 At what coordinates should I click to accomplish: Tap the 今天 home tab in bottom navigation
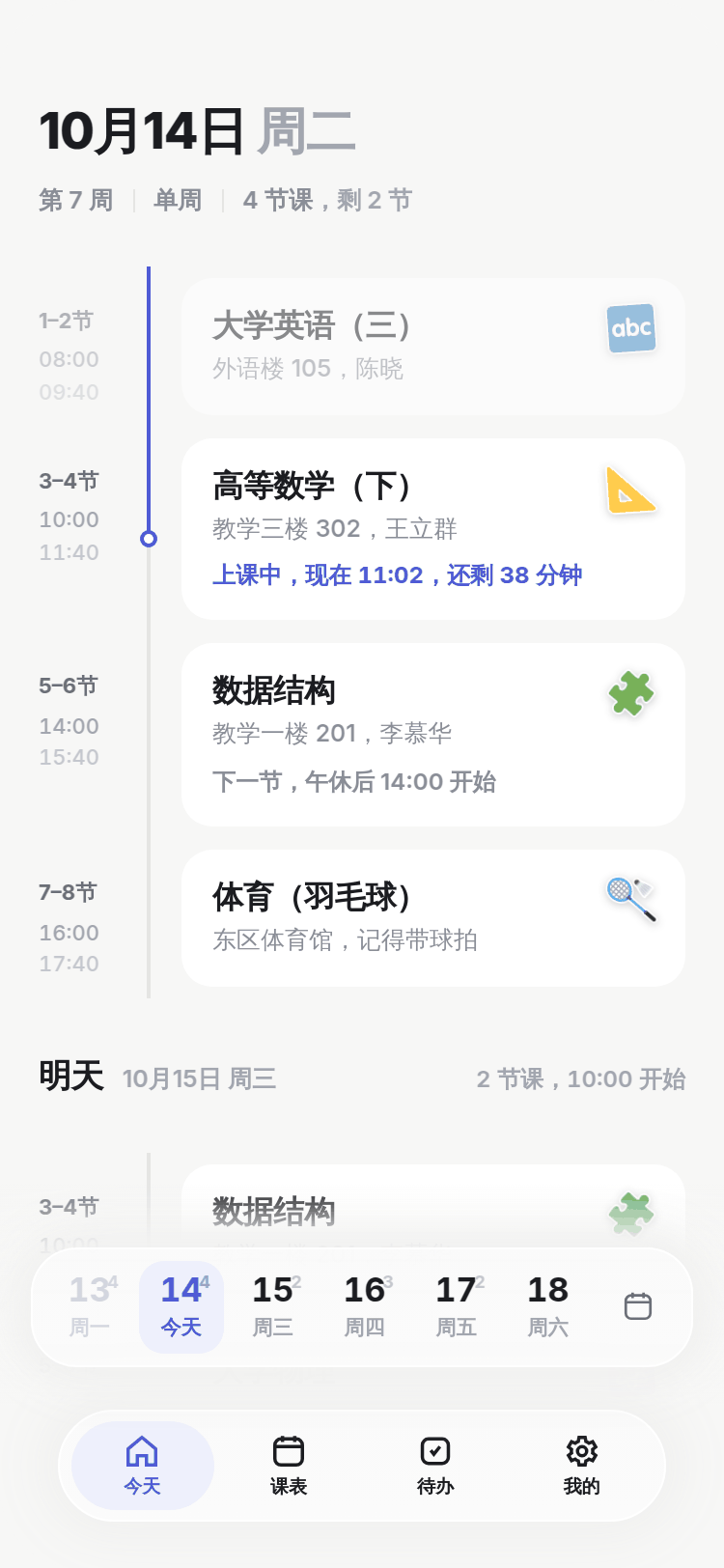coord(143,1466)
